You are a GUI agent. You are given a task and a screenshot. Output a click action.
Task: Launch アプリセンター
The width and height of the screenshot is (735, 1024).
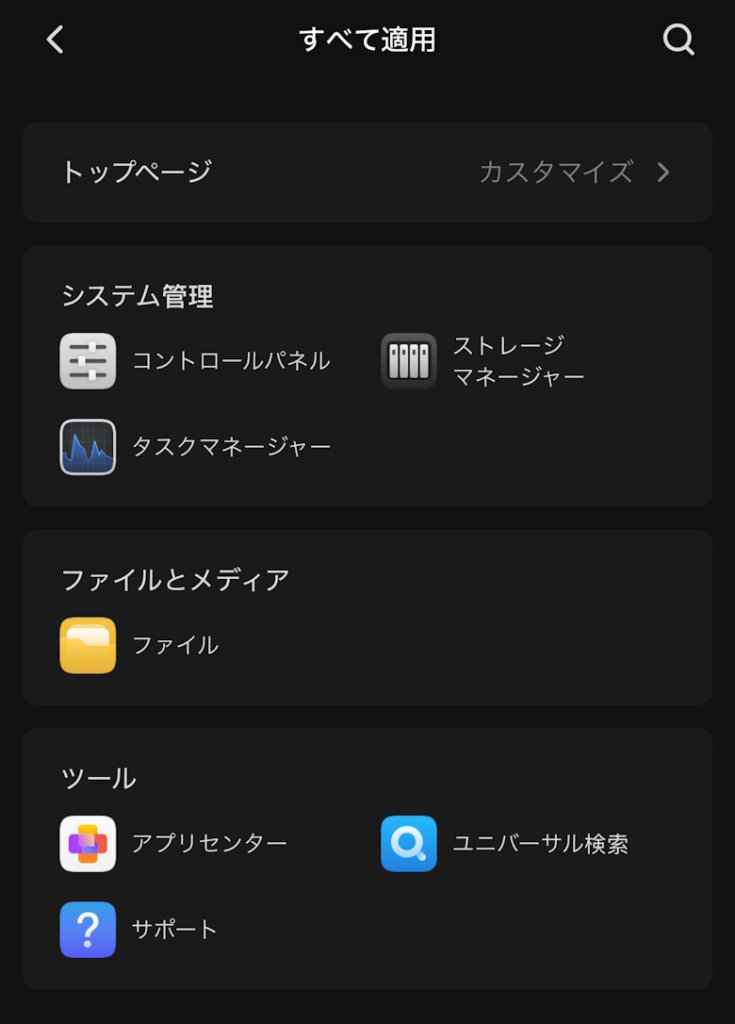click(88, 844)
